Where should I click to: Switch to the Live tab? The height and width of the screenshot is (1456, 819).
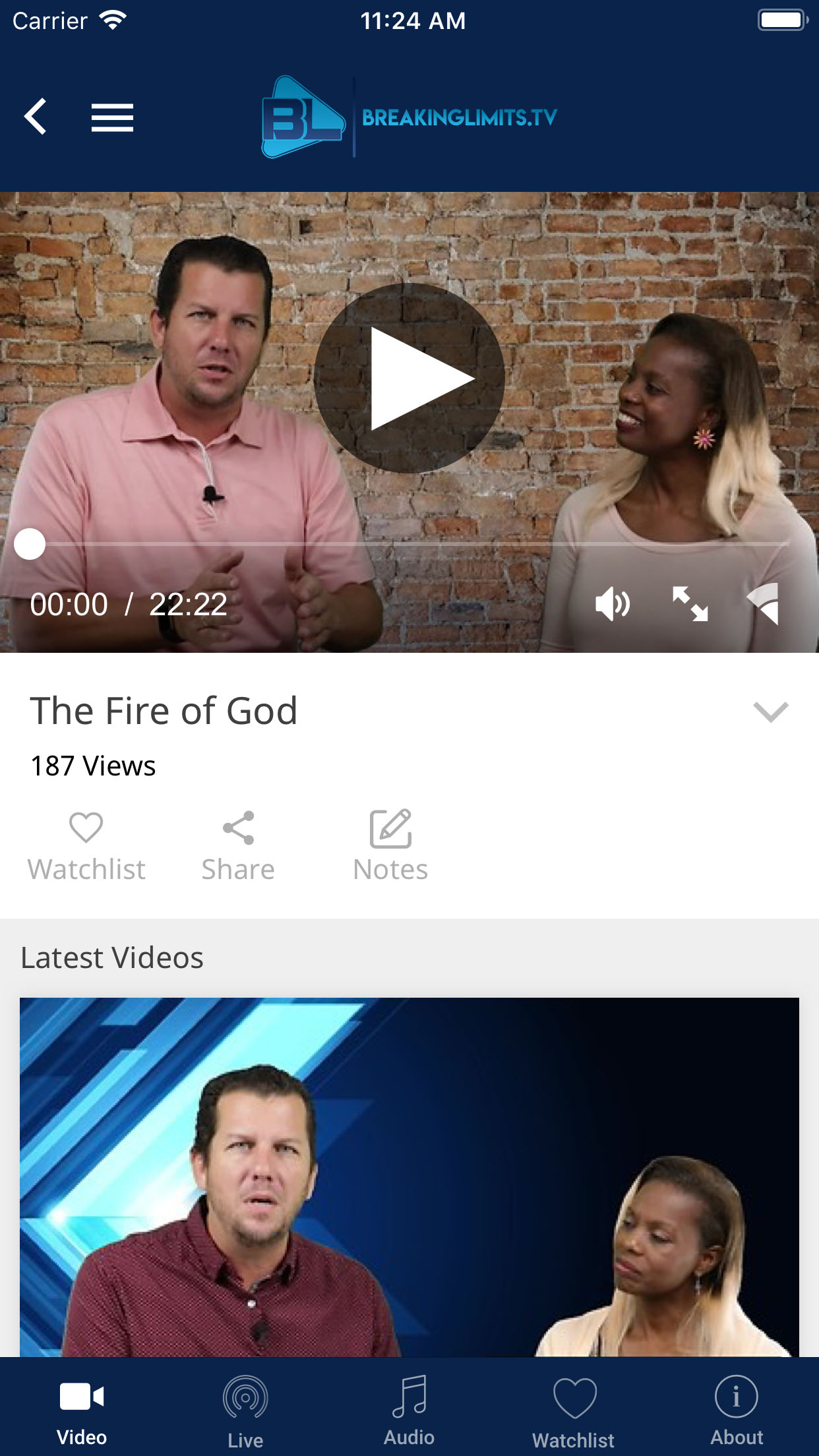(x=245, y=1411)
